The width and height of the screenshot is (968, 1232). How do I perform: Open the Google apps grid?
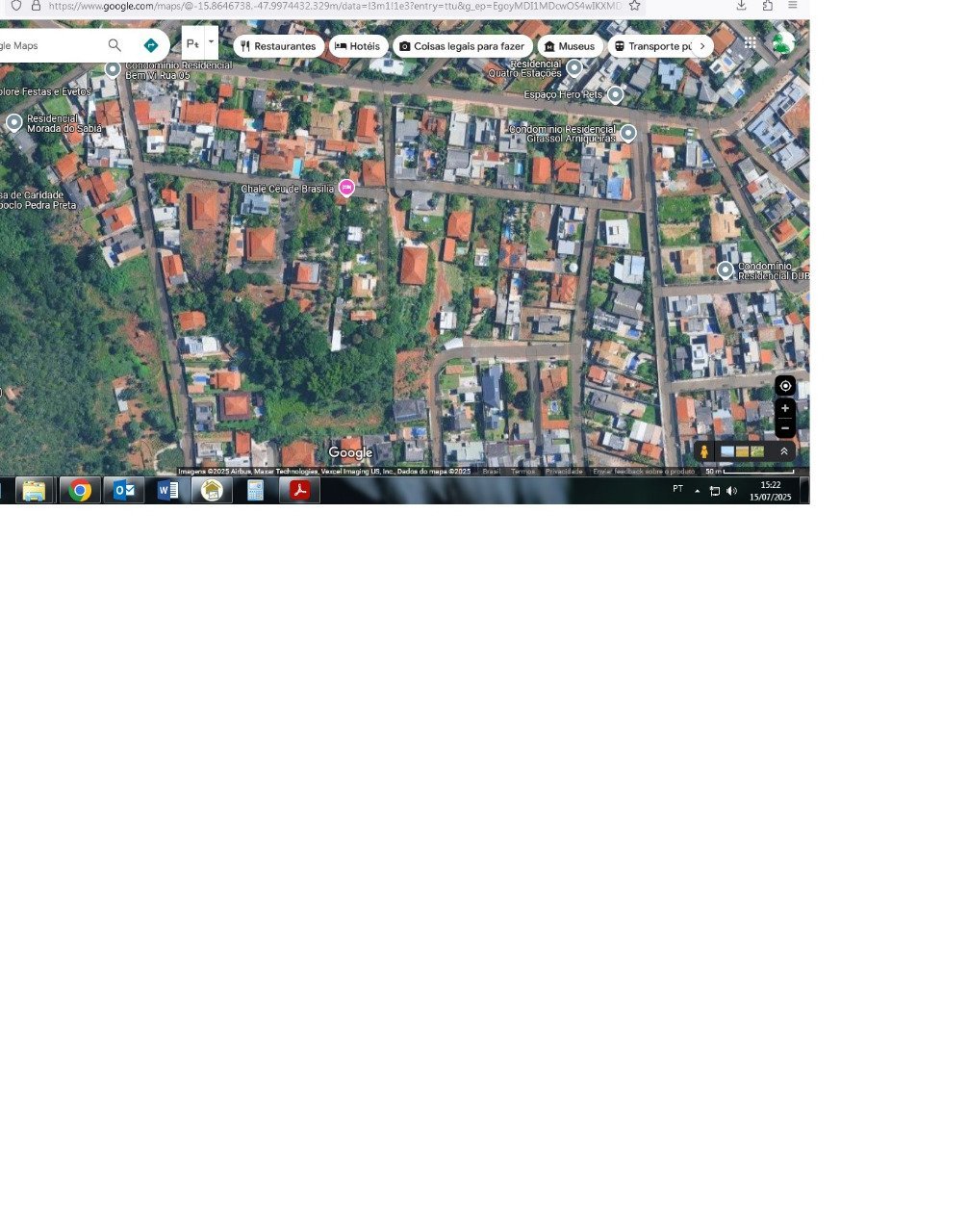(x=751, y=42)
